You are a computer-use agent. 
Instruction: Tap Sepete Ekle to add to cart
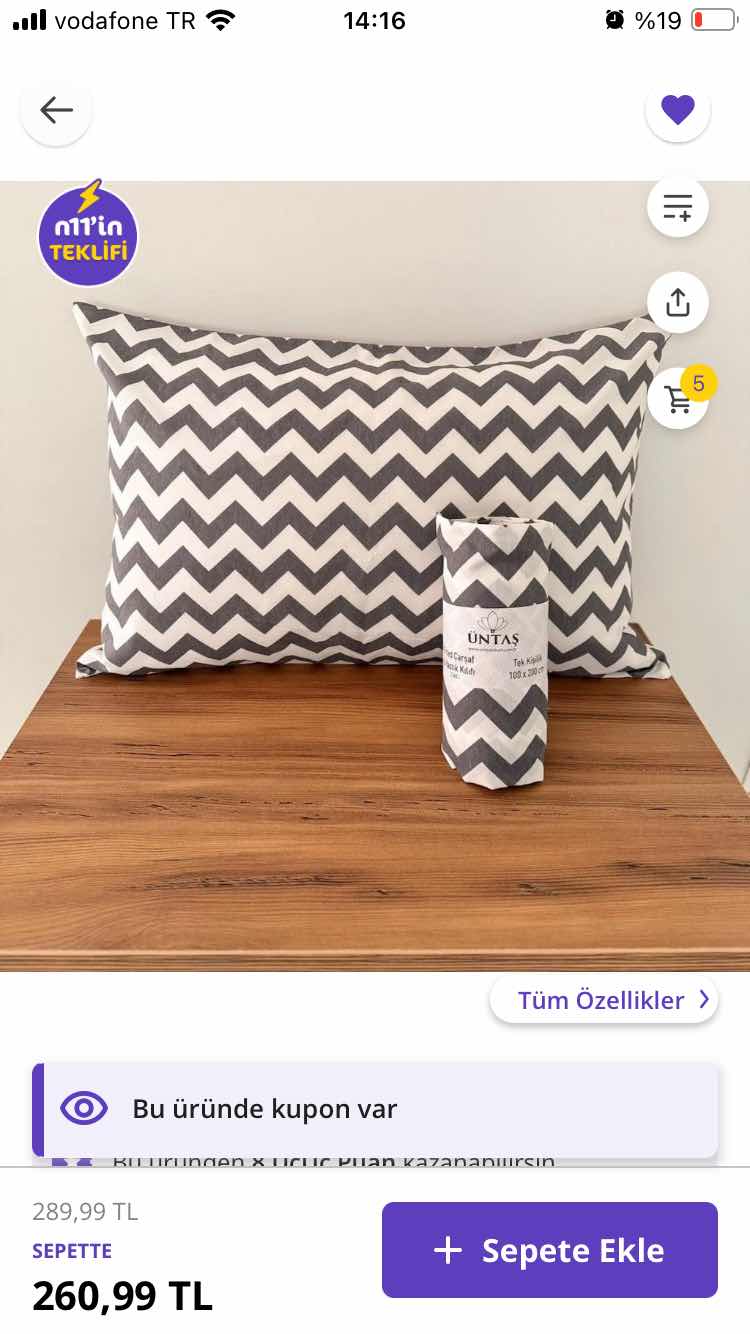(549, 1250)
